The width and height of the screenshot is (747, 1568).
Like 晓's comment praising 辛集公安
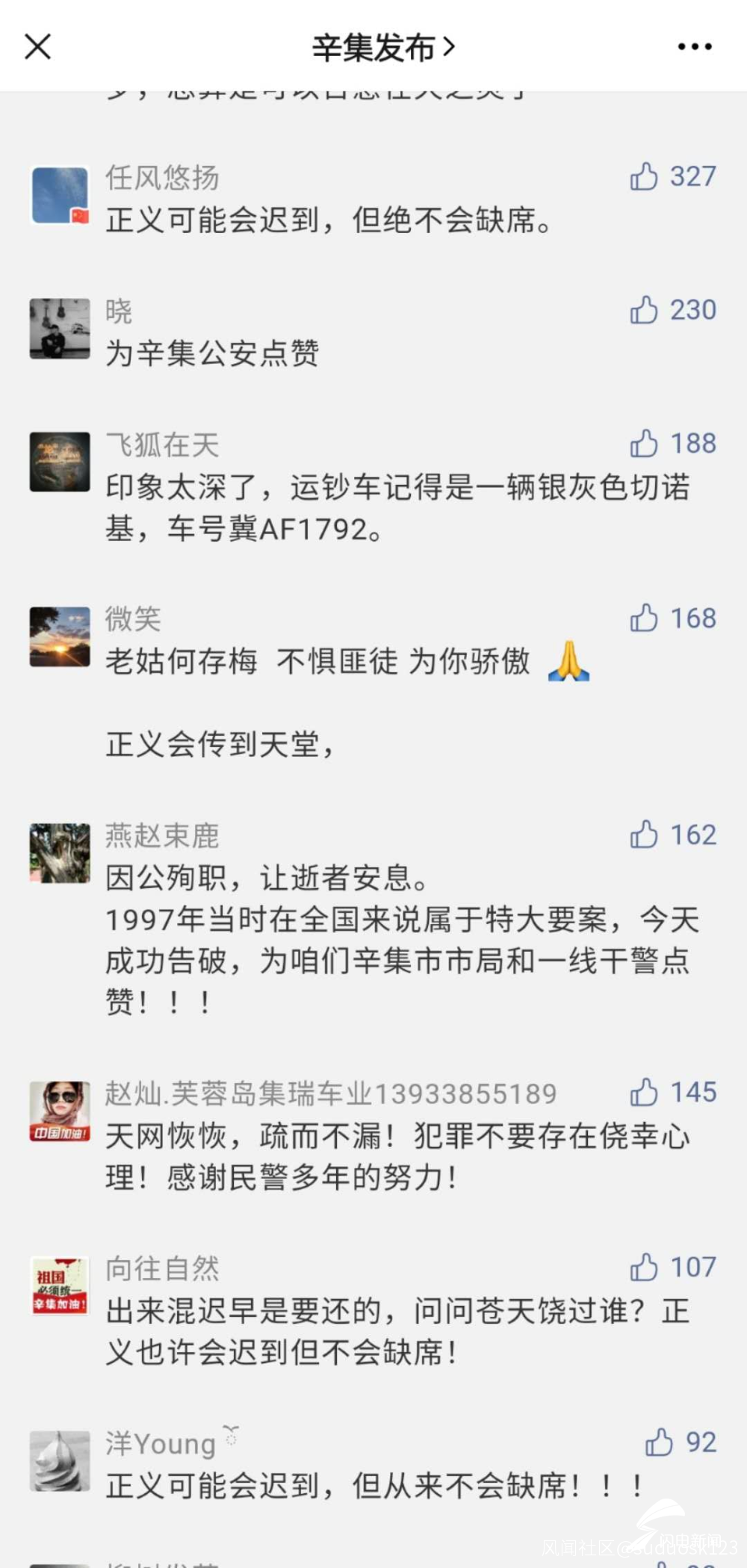click(x=644, y=310)
